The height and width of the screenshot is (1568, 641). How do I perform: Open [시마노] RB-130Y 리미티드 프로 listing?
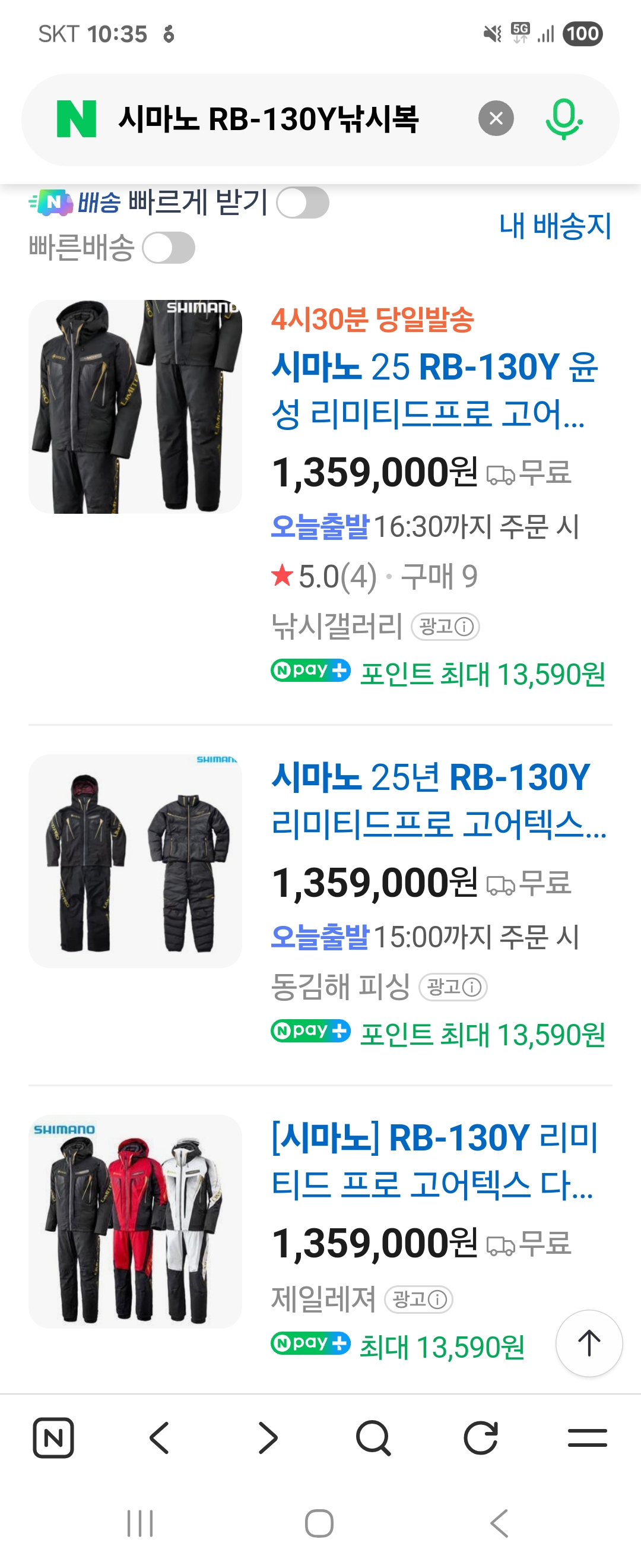[433, 1160]
